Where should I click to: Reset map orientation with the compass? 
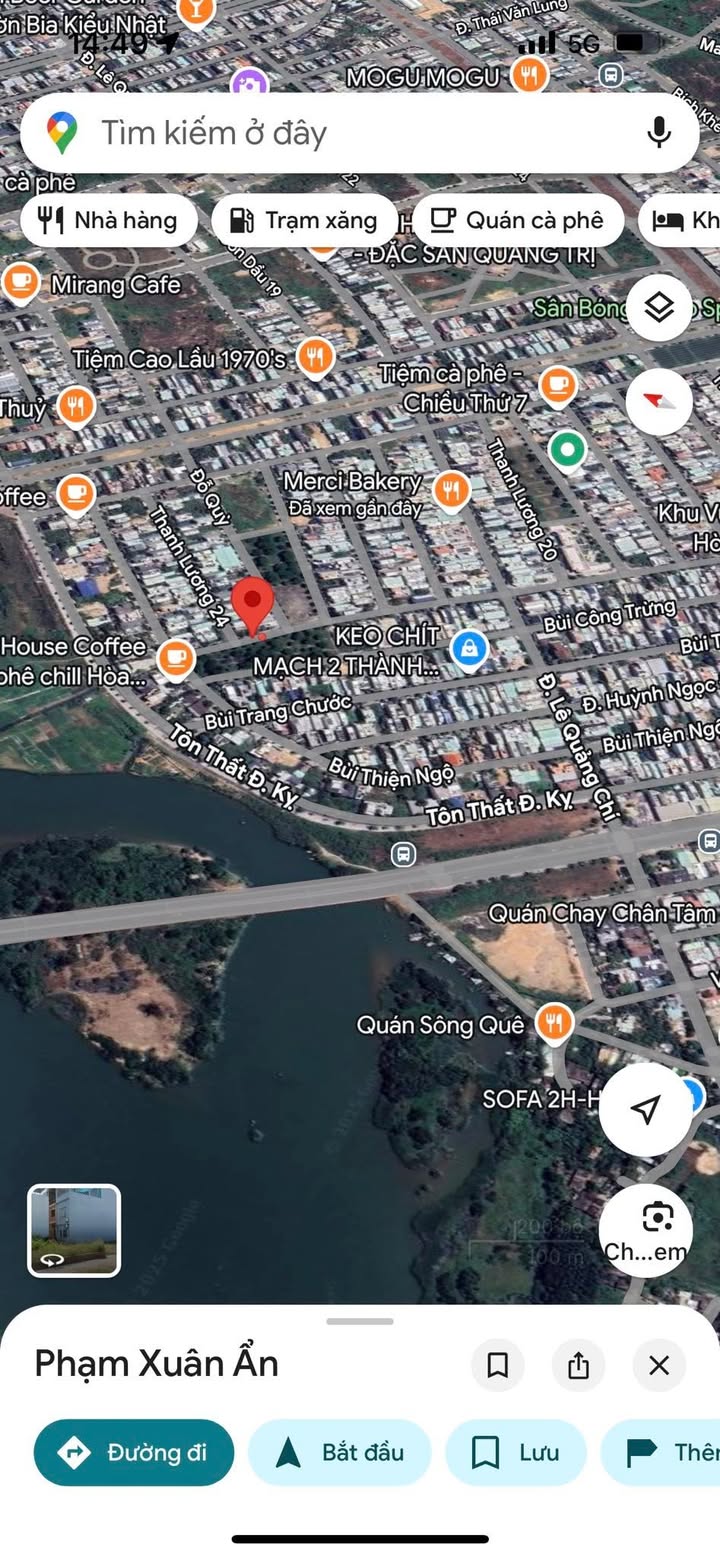(x=659, y=401)
